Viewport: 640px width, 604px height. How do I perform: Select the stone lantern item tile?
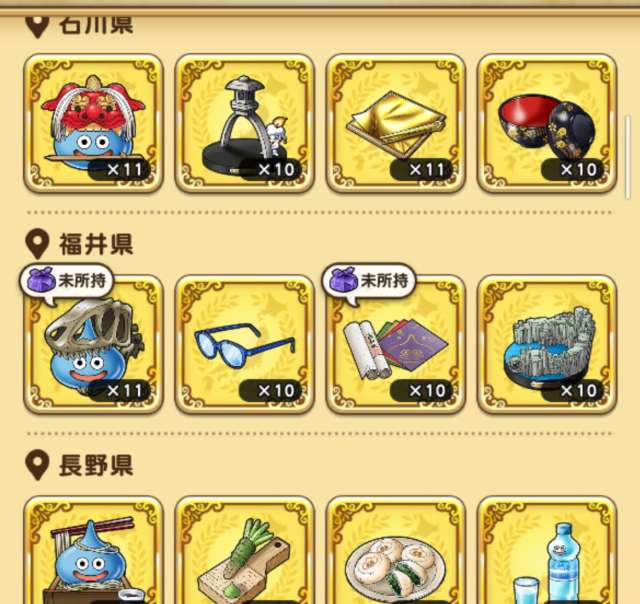(x=244, y=124)
